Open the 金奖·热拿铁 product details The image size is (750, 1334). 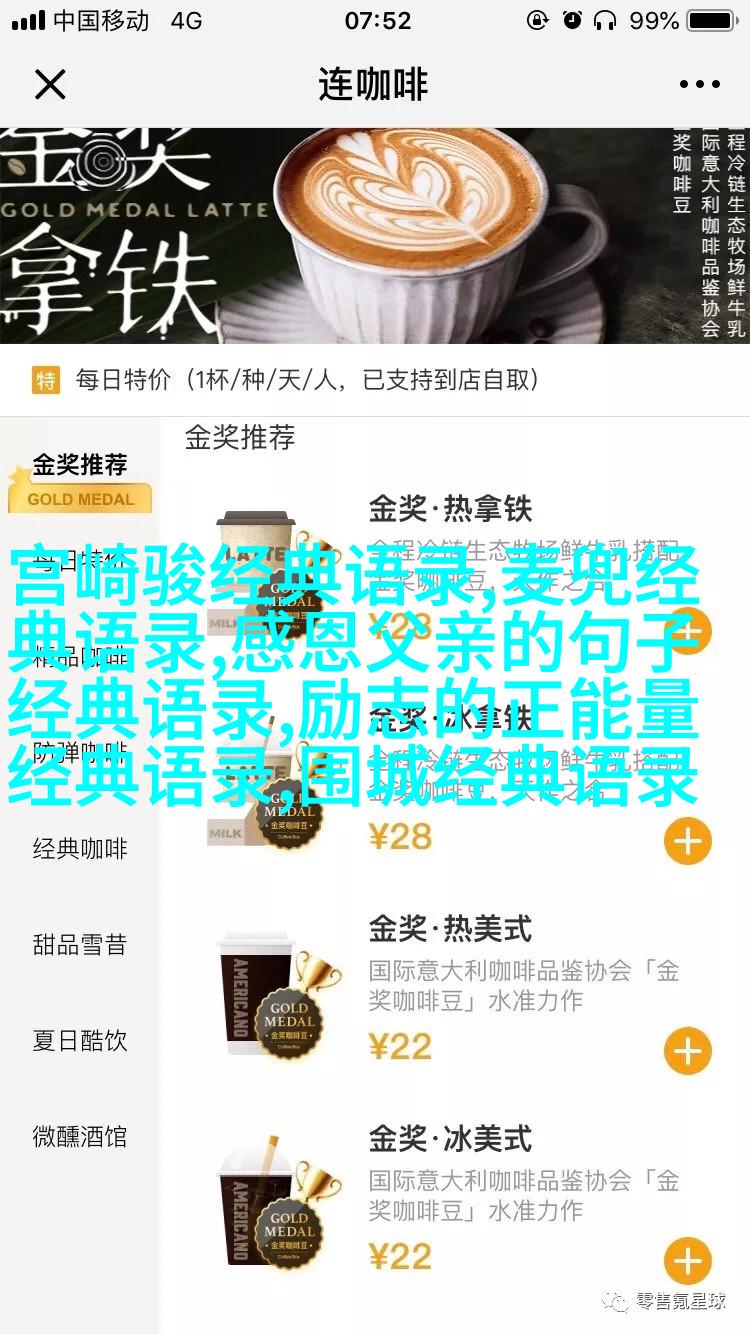(x=450, y=508)
